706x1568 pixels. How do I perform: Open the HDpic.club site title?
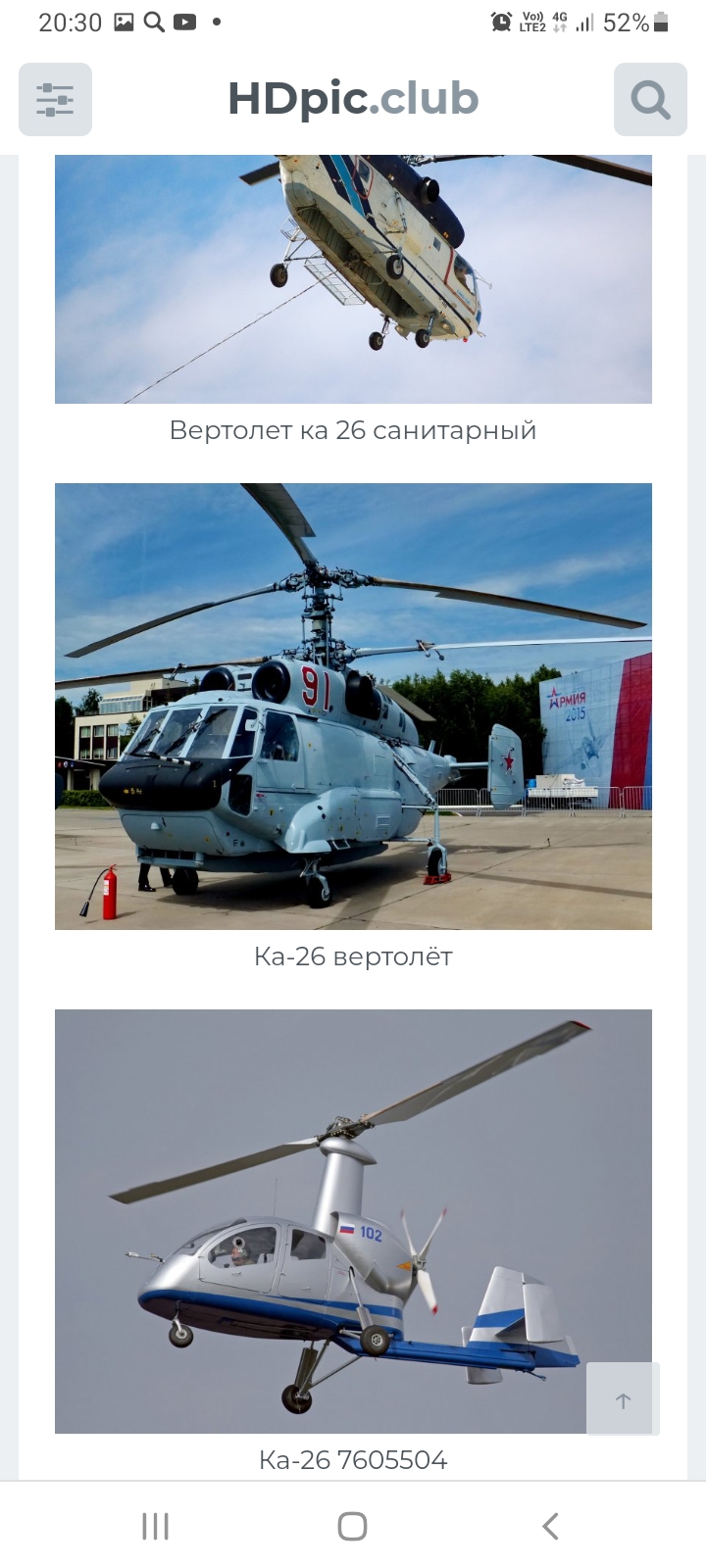(353, 98)
